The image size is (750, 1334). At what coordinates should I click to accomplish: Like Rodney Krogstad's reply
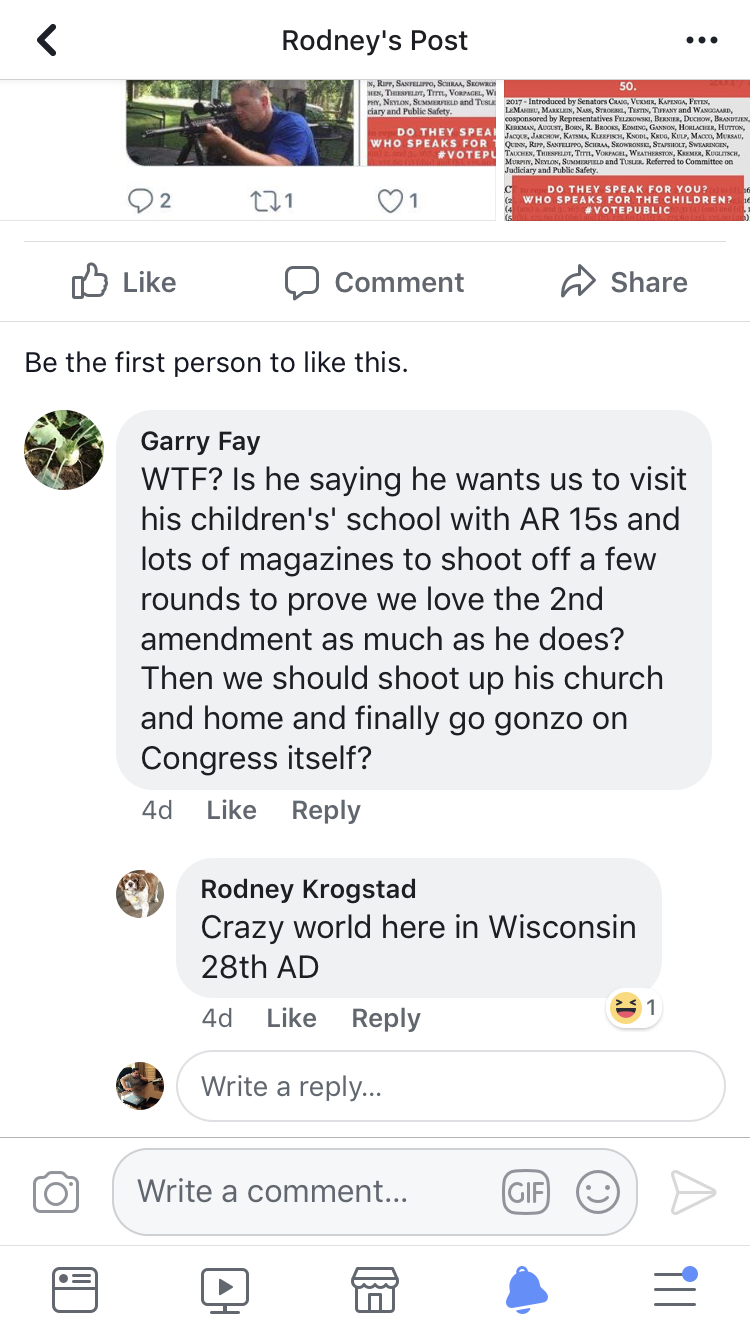pyautogui.click(x=291, y=1018)
